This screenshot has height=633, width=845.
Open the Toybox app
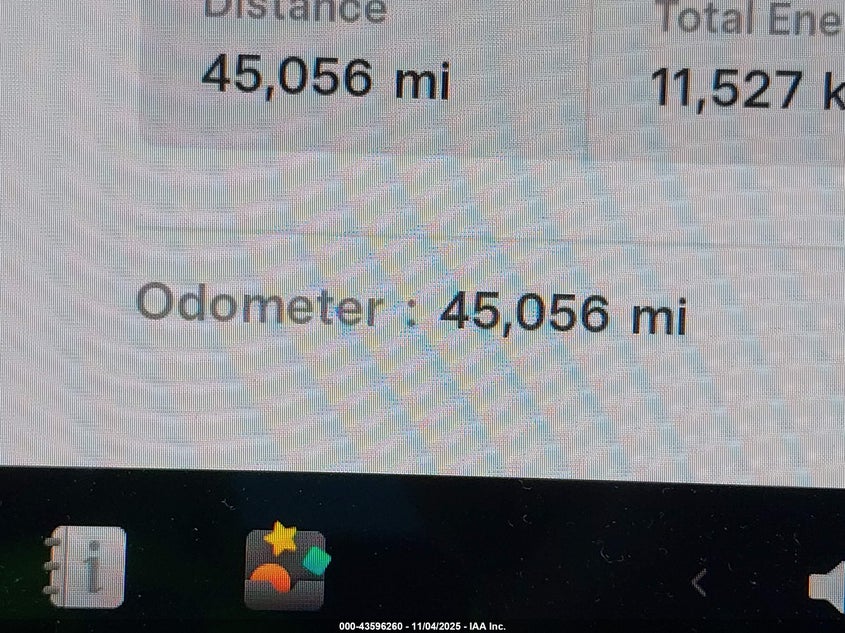coord(286,567)
